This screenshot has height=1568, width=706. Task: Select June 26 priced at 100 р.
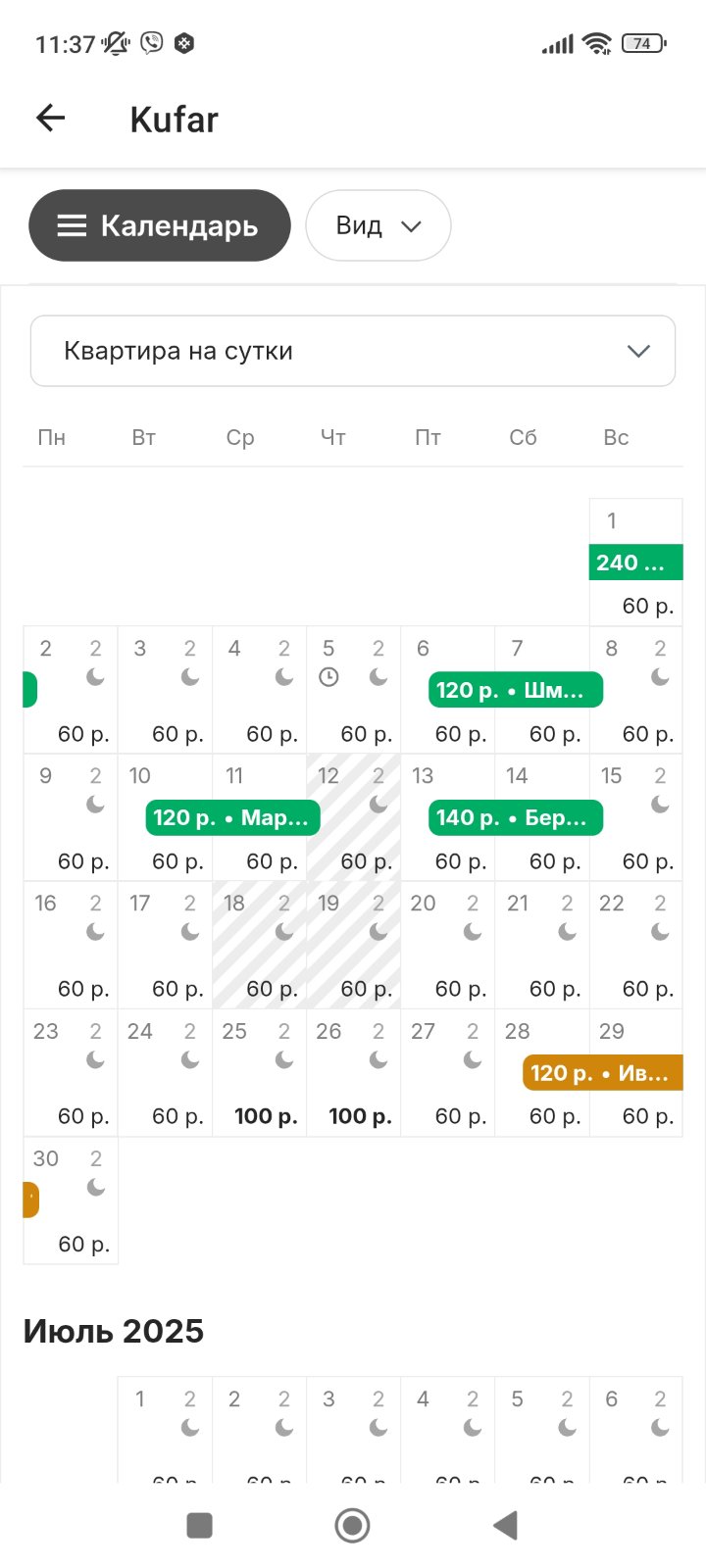tap(354, 1073)
